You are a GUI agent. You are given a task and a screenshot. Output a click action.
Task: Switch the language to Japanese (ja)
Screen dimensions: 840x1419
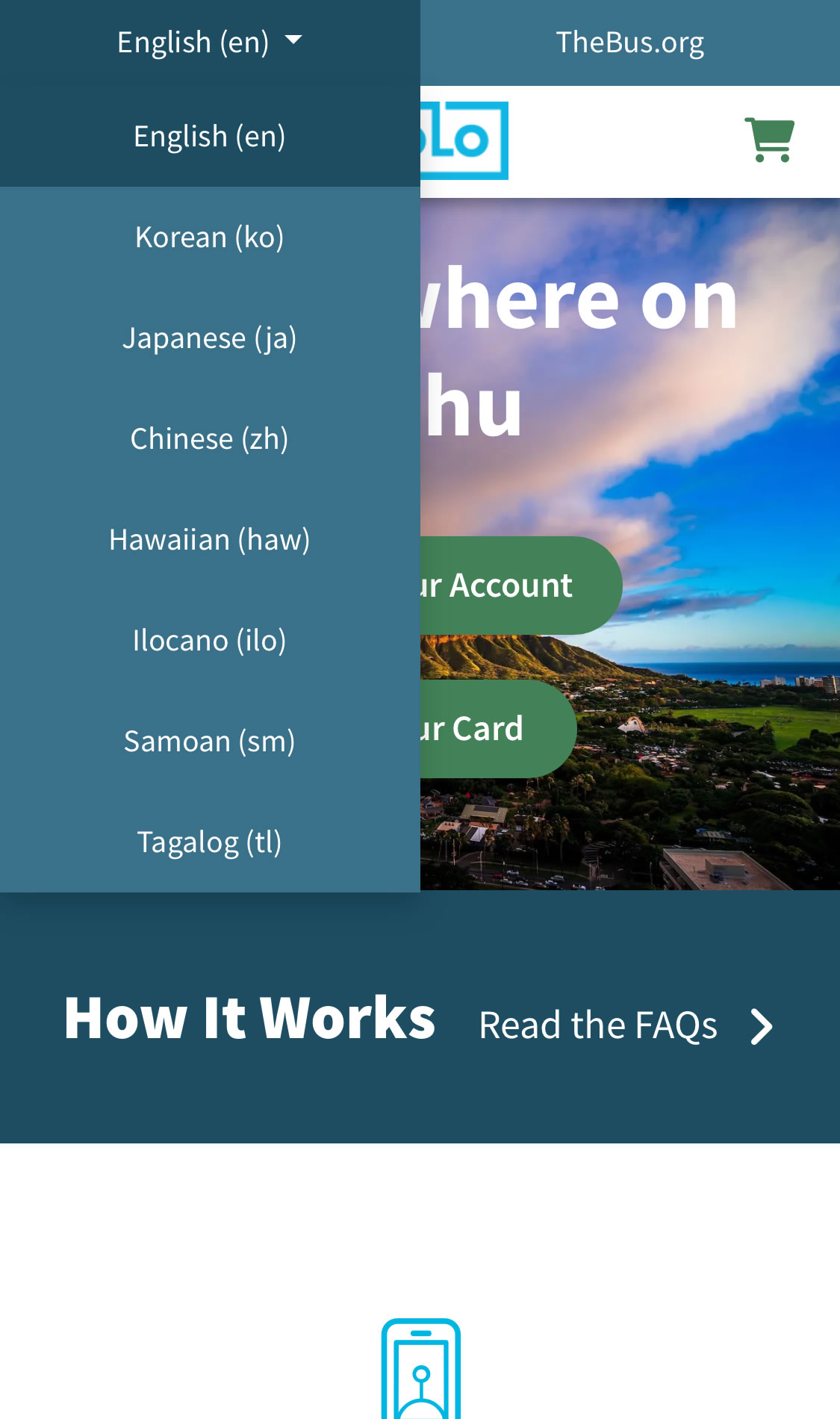pyautogui.click(x=209, y=338)
